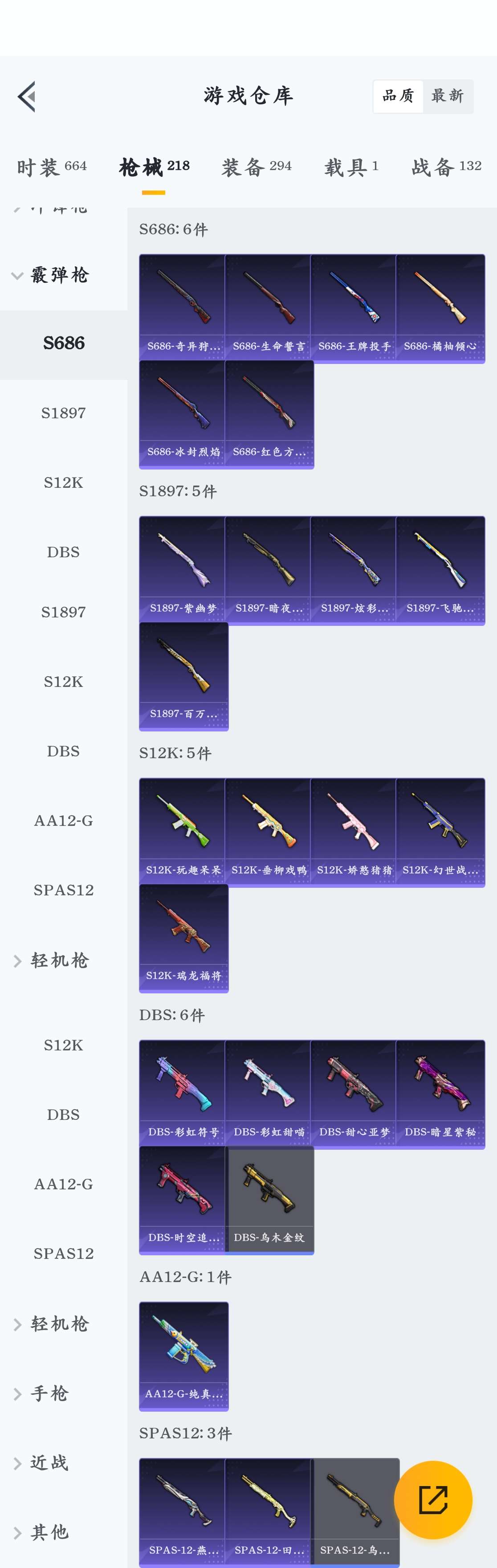Switch to the 战备 tab

coord(446,167)
